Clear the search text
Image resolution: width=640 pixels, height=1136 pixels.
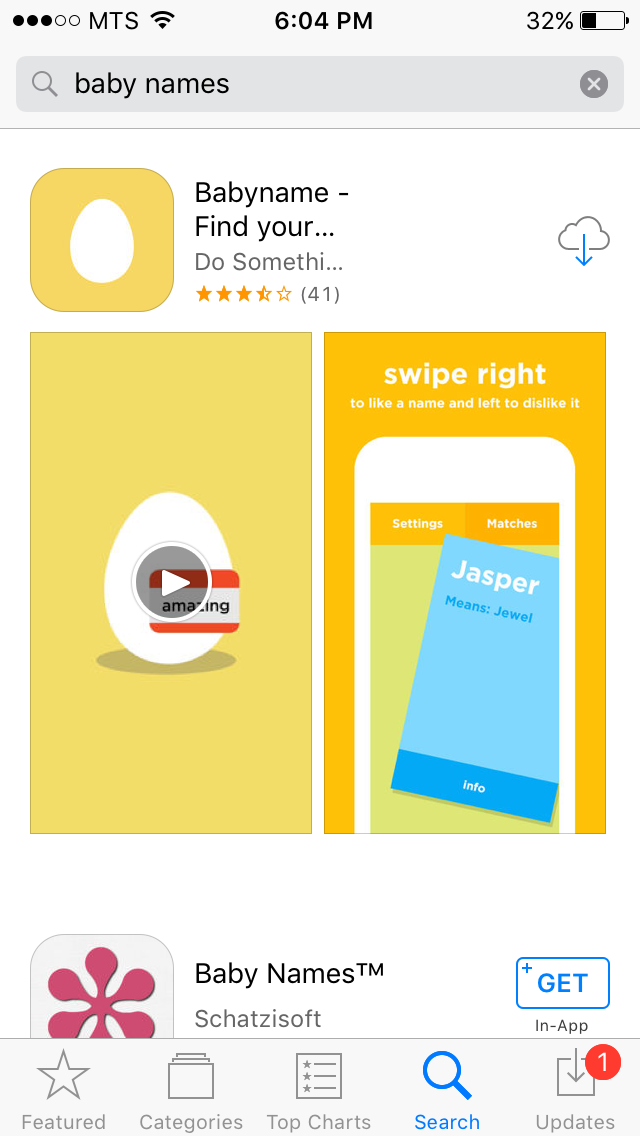(593, 84)
